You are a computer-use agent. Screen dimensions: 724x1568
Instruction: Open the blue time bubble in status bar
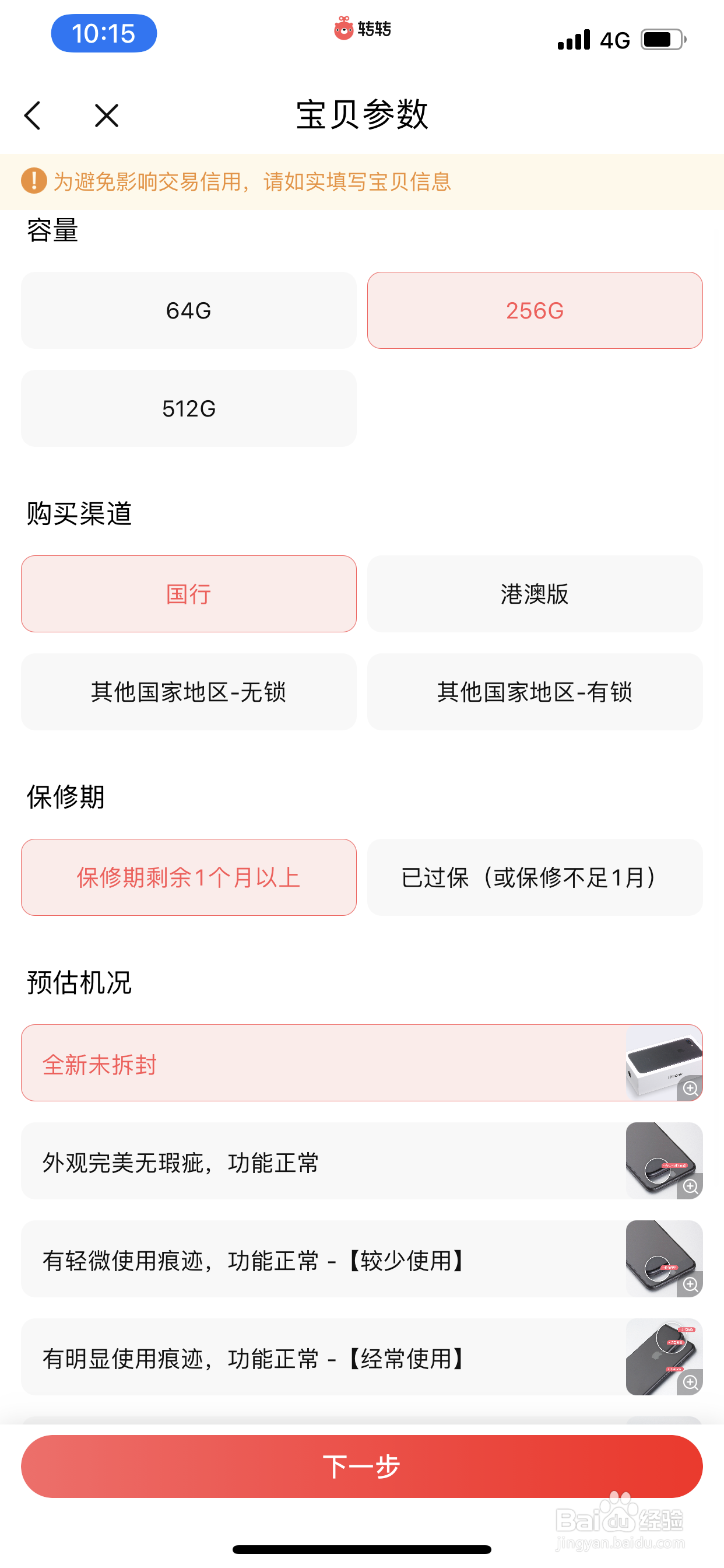click(x=103, y=34)
